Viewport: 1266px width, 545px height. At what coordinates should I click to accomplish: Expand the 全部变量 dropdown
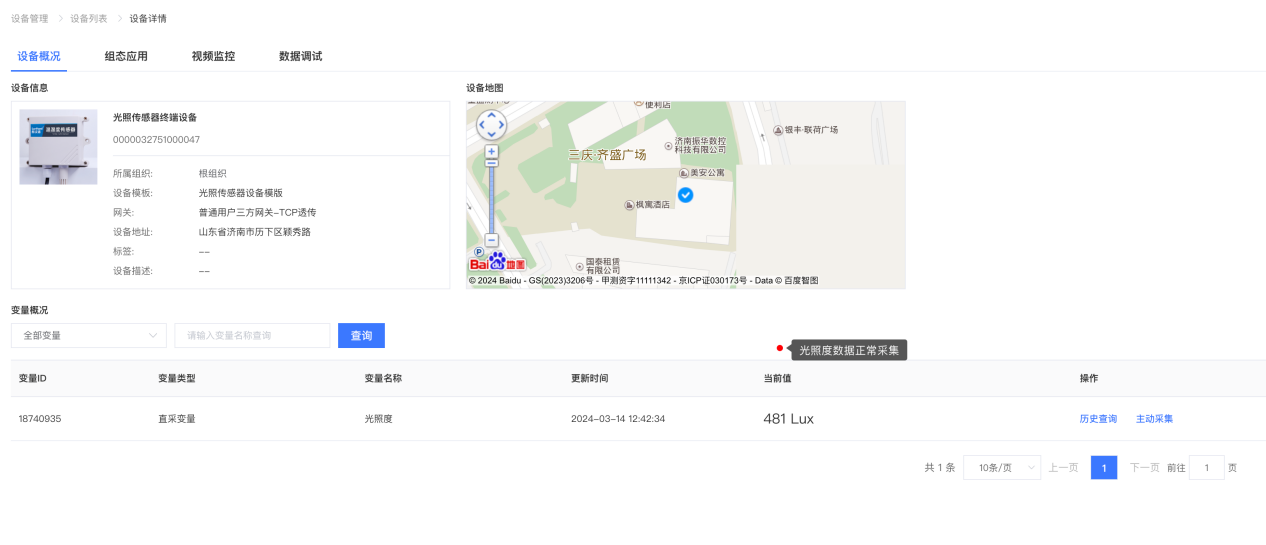[88, 336]
